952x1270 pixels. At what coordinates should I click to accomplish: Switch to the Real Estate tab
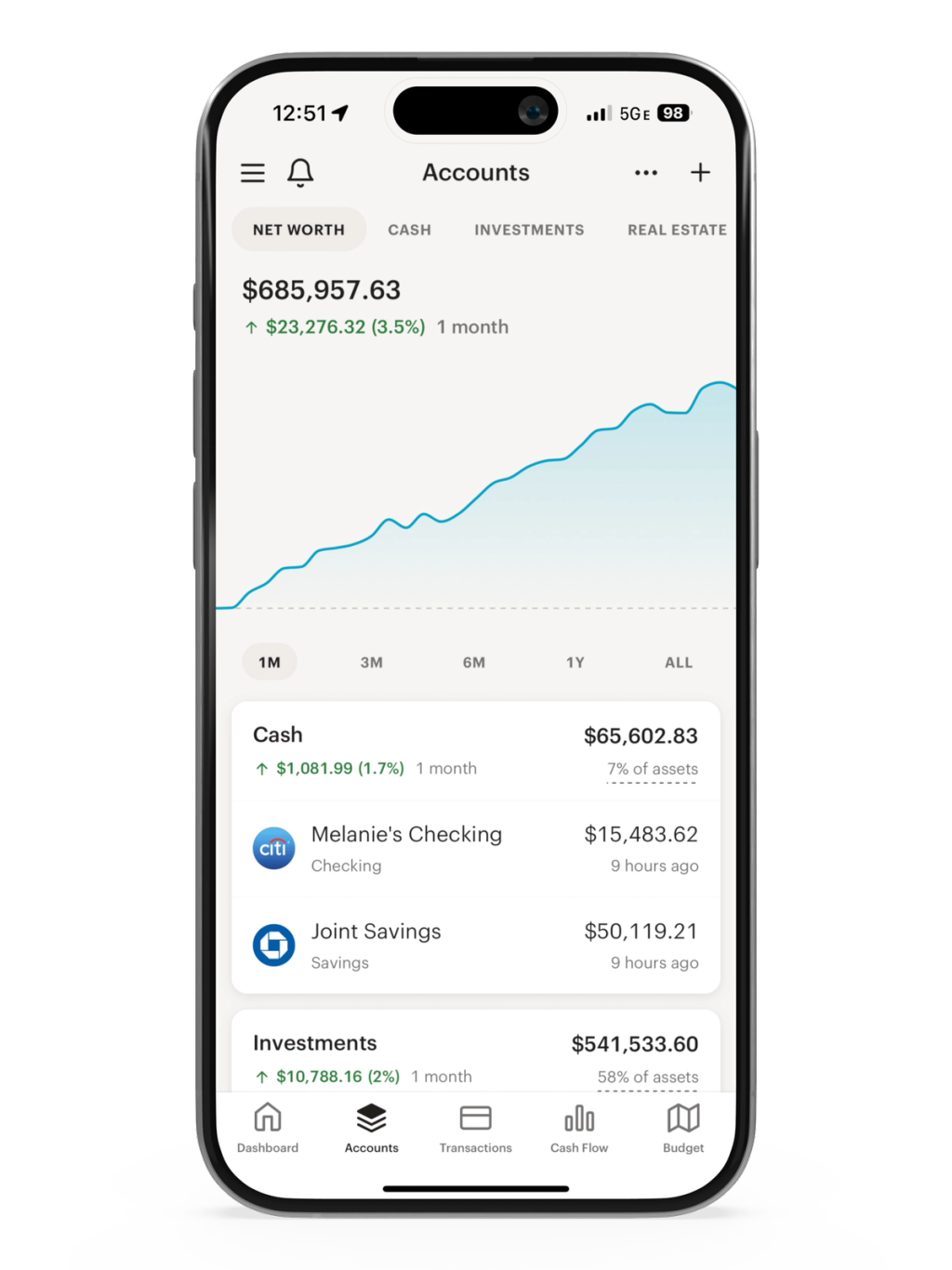click(676, 230)
